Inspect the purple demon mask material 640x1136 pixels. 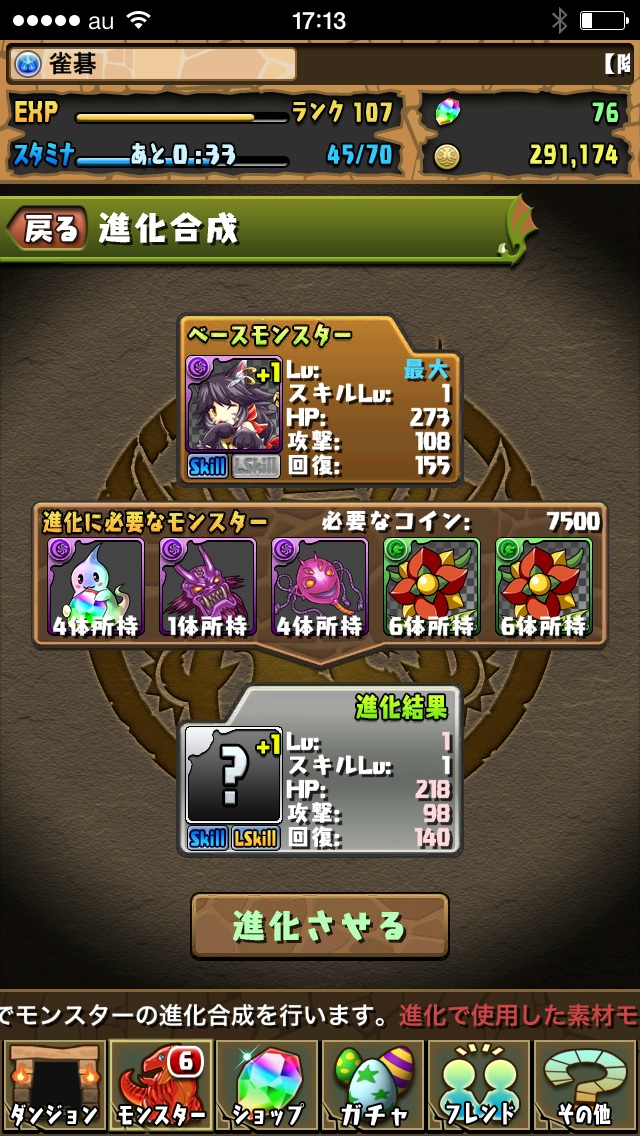(x=208, y=587)
